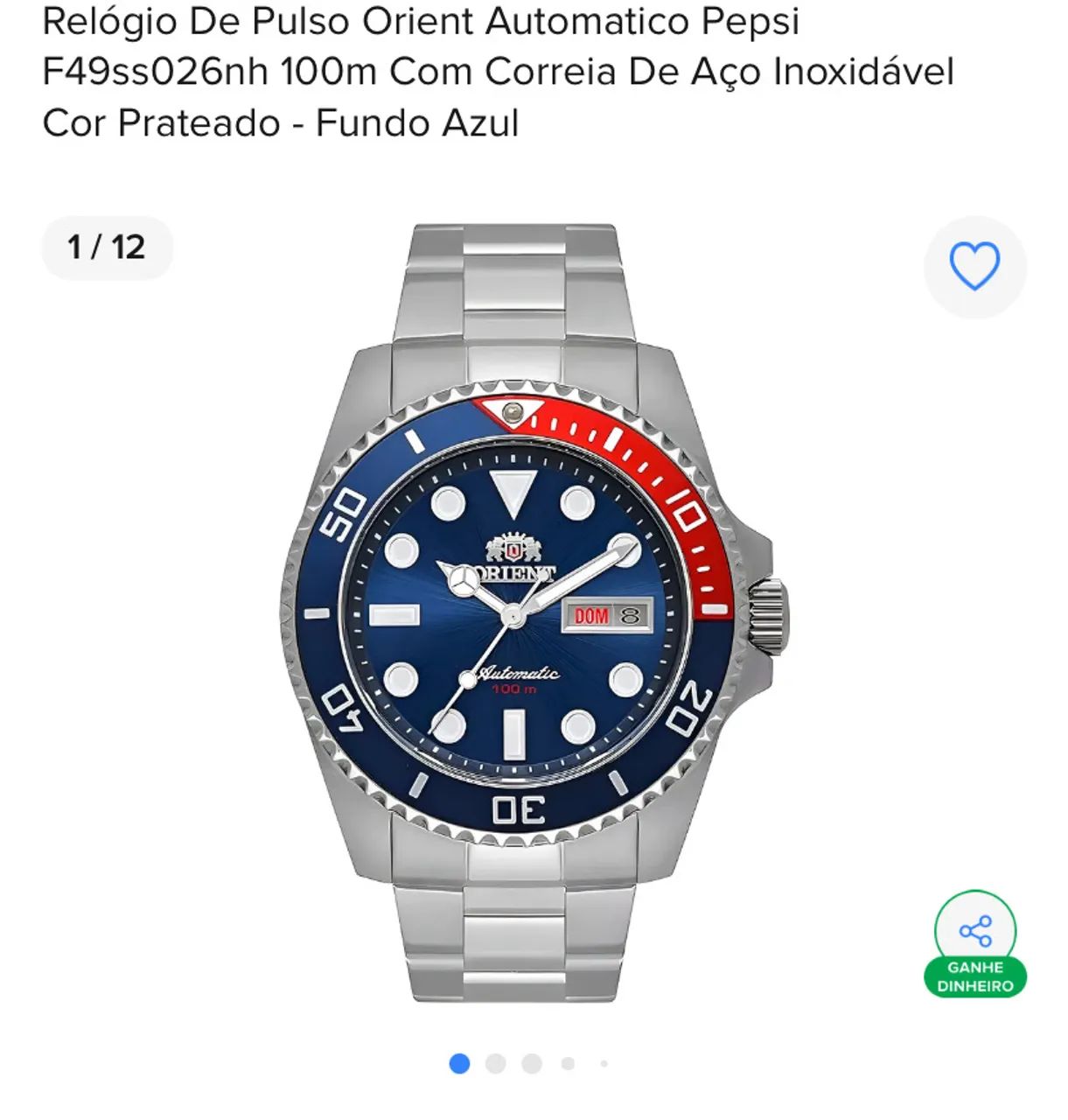
Task: Select the last pagination dot
Action: pyautogui.click(x=604, y=1065)
